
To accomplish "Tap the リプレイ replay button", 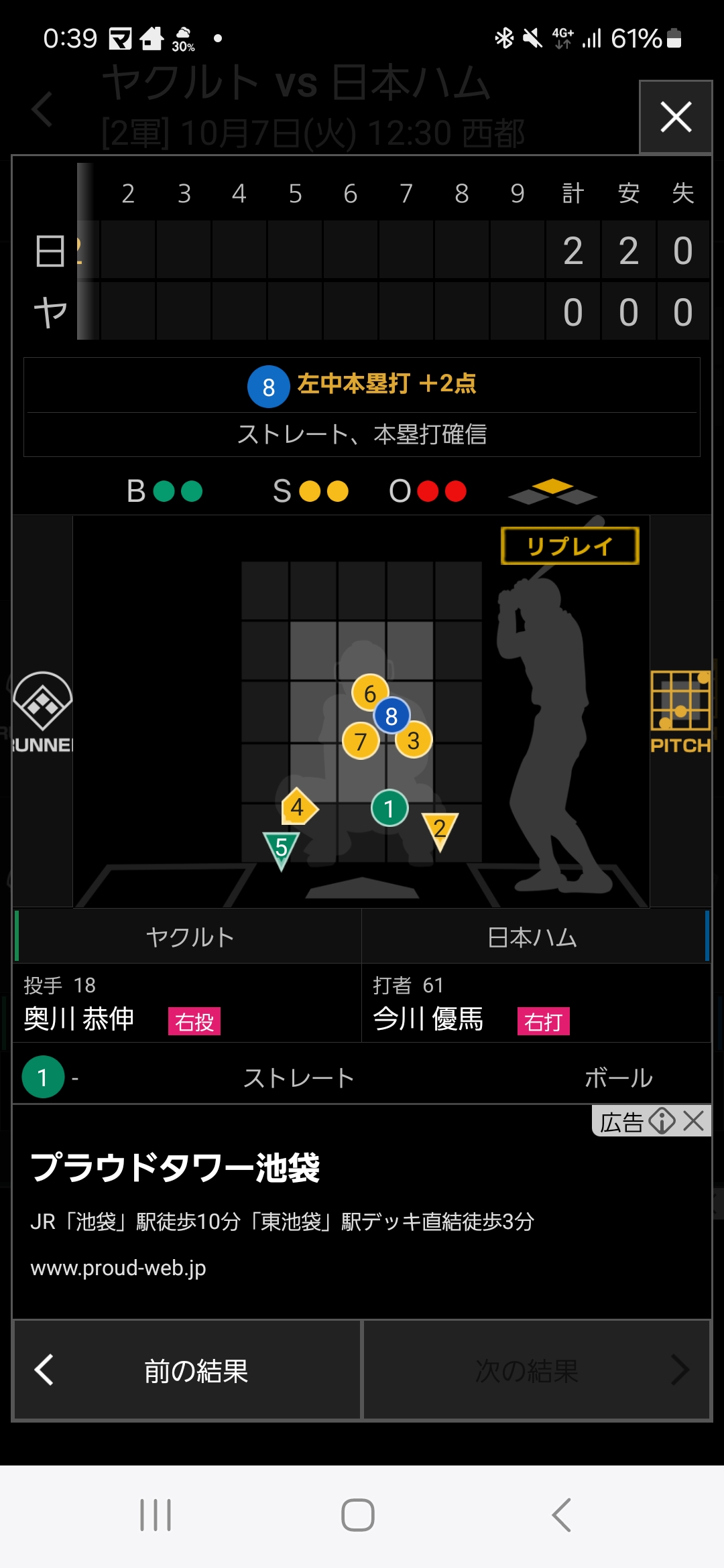I will pos(570,546).
